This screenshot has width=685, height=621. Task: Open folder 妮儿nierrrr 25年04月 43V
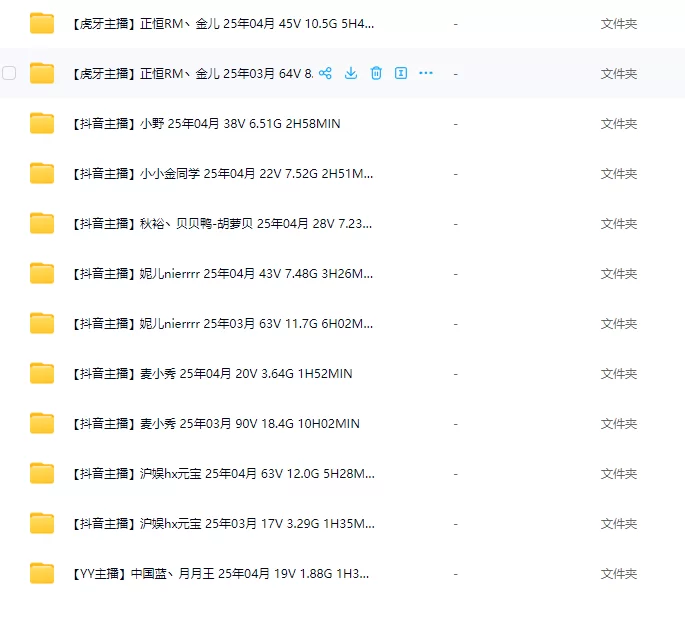(x=223, y=273)
